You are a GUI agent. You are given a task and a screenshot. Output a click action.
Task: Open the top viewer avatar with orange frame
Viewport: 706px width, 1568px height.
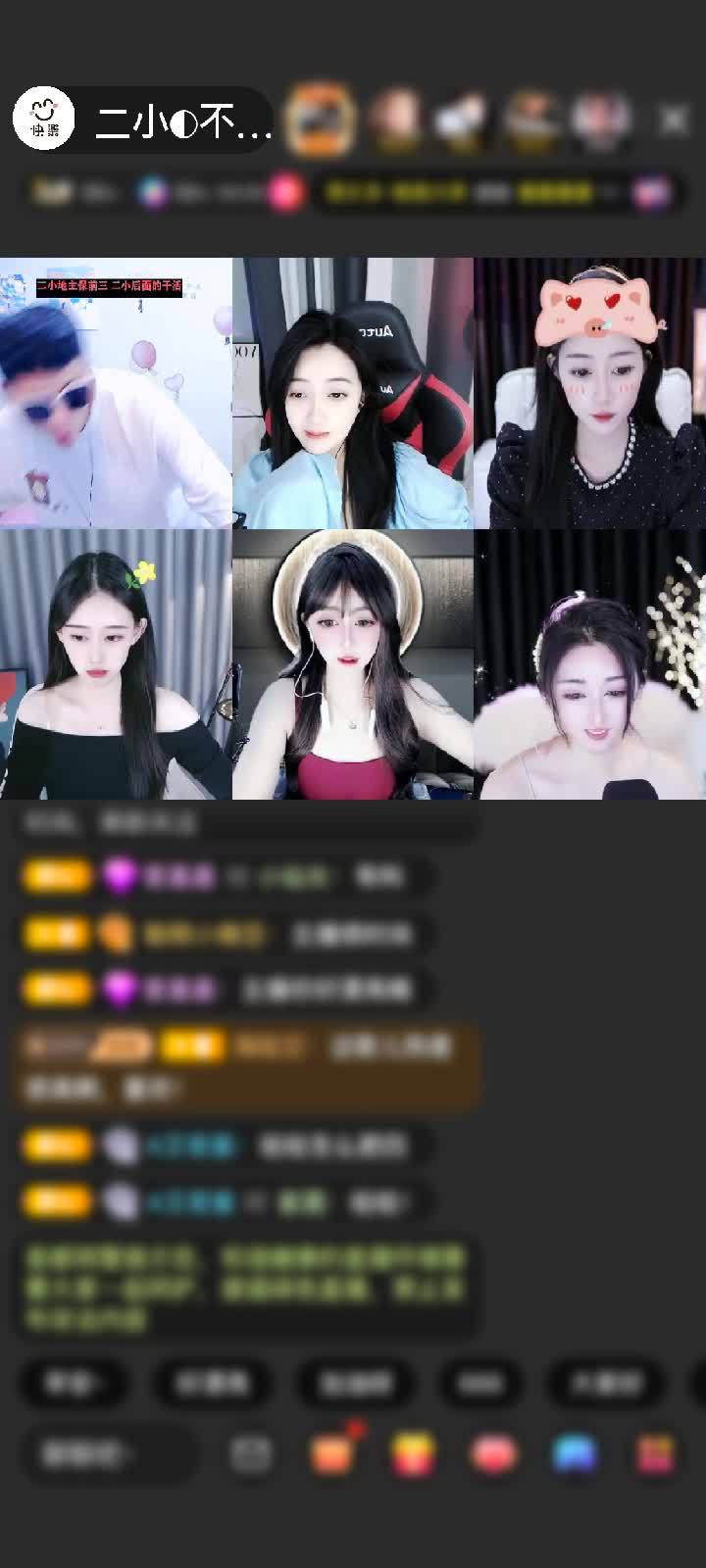coord(320,120)
